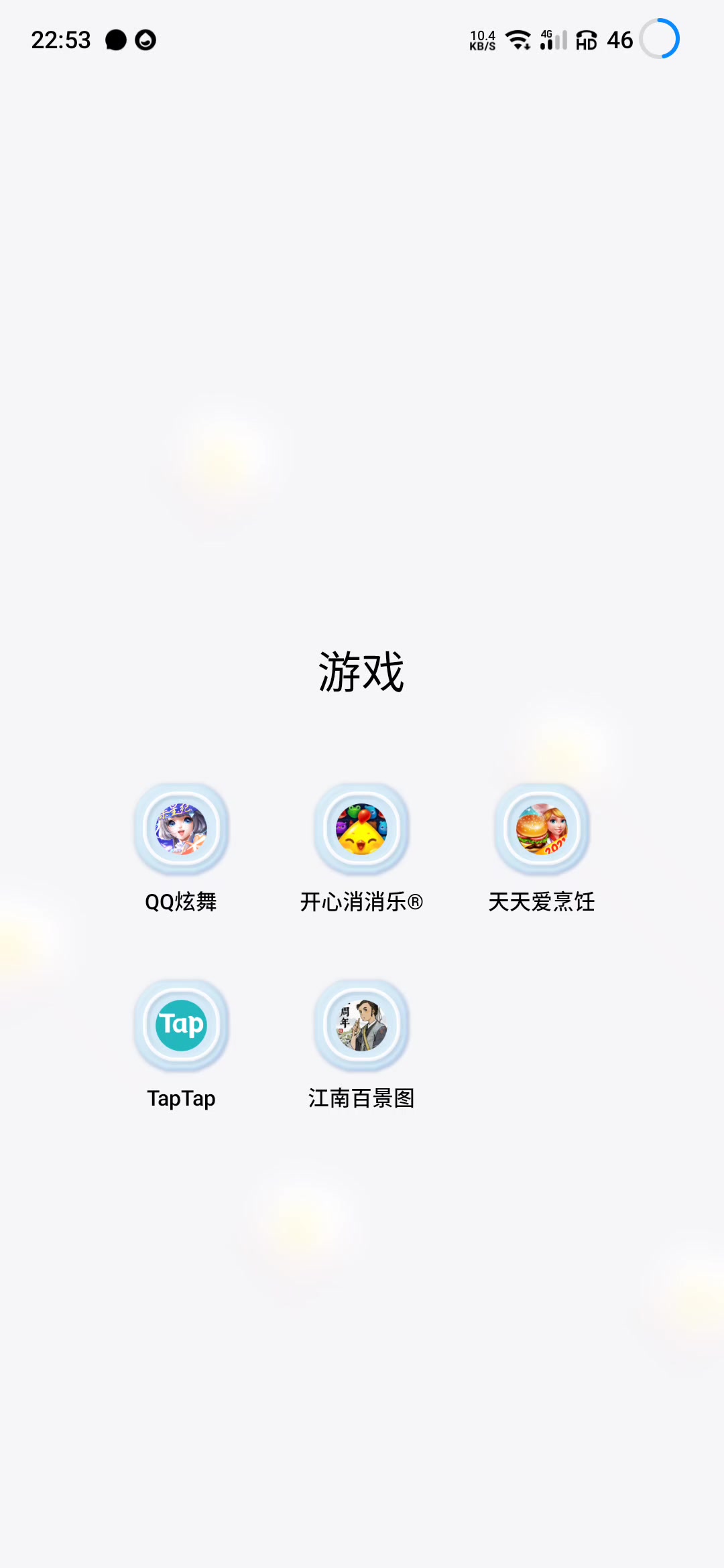Open the QQ炫舞 game

(181, 830)
